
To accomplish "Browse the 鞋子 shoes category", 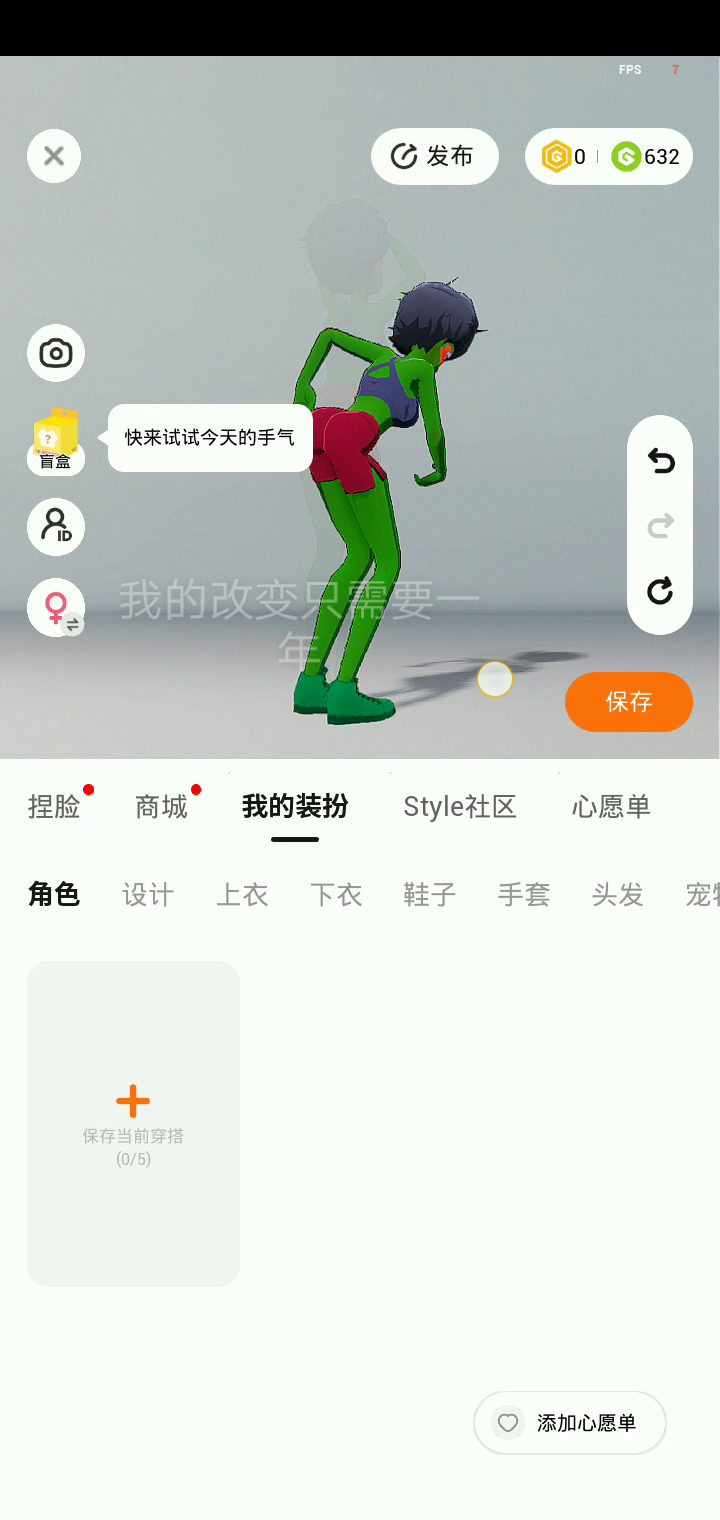I will [430, 894].
